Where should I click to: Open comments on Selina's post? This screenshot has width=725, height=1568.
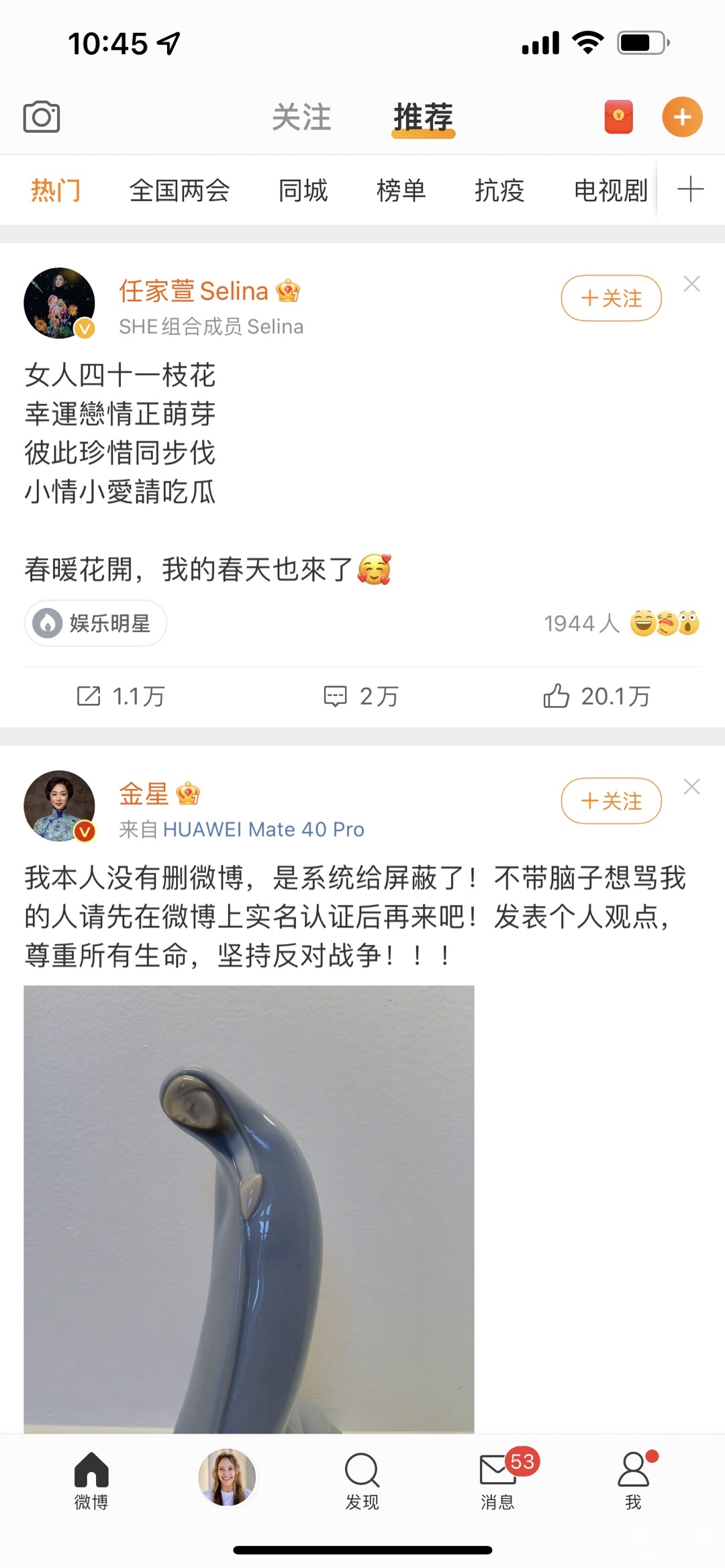click(x=361, y=696)
